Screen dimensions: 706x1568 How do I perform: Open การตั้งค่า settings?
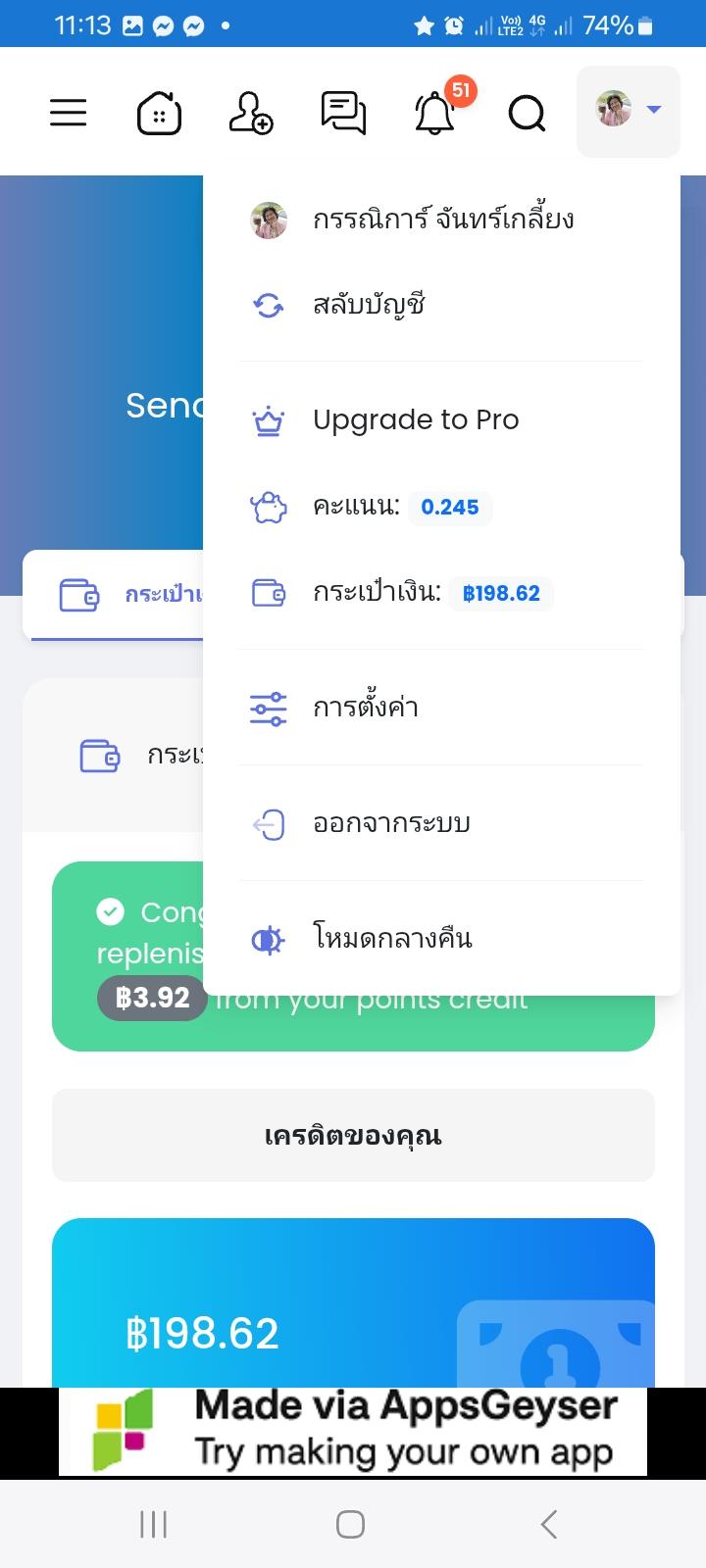coord(366,708)
